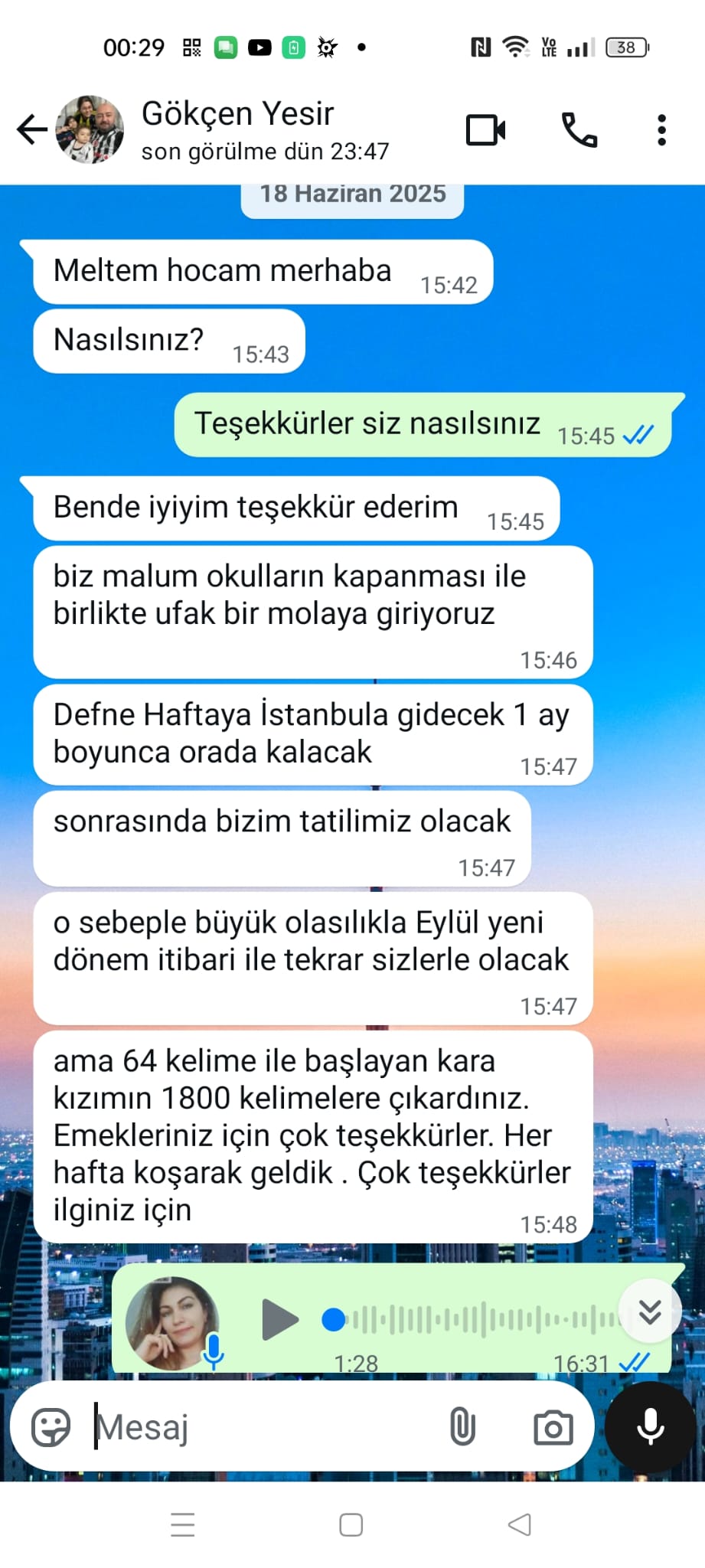Attach a file with the paperclip
Image resolution: width=705 pixels, height=1568 pixels.
coord(462,1427)
